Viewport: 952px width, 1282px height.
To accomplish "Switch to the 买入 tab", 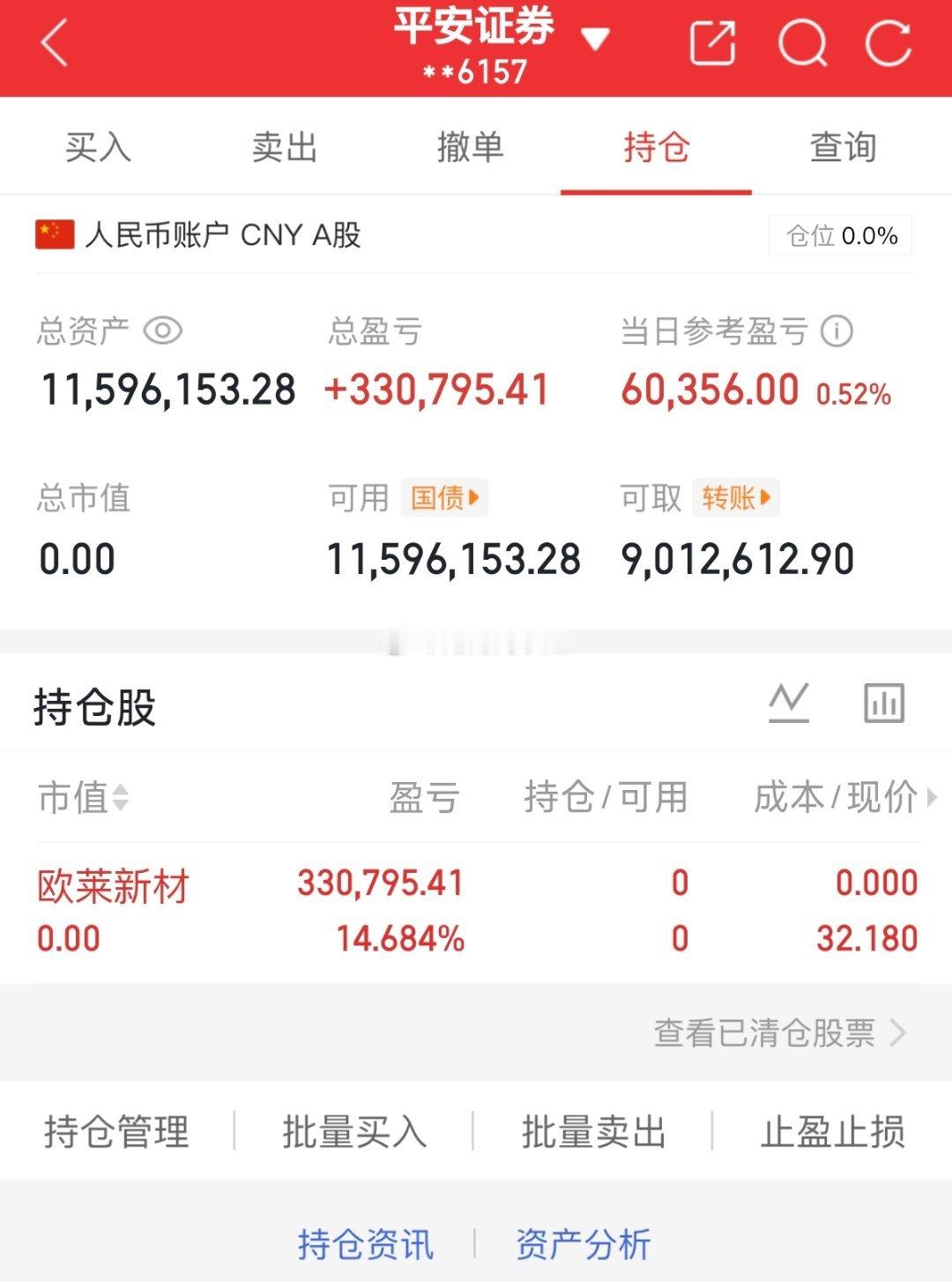I will (97, 146).
